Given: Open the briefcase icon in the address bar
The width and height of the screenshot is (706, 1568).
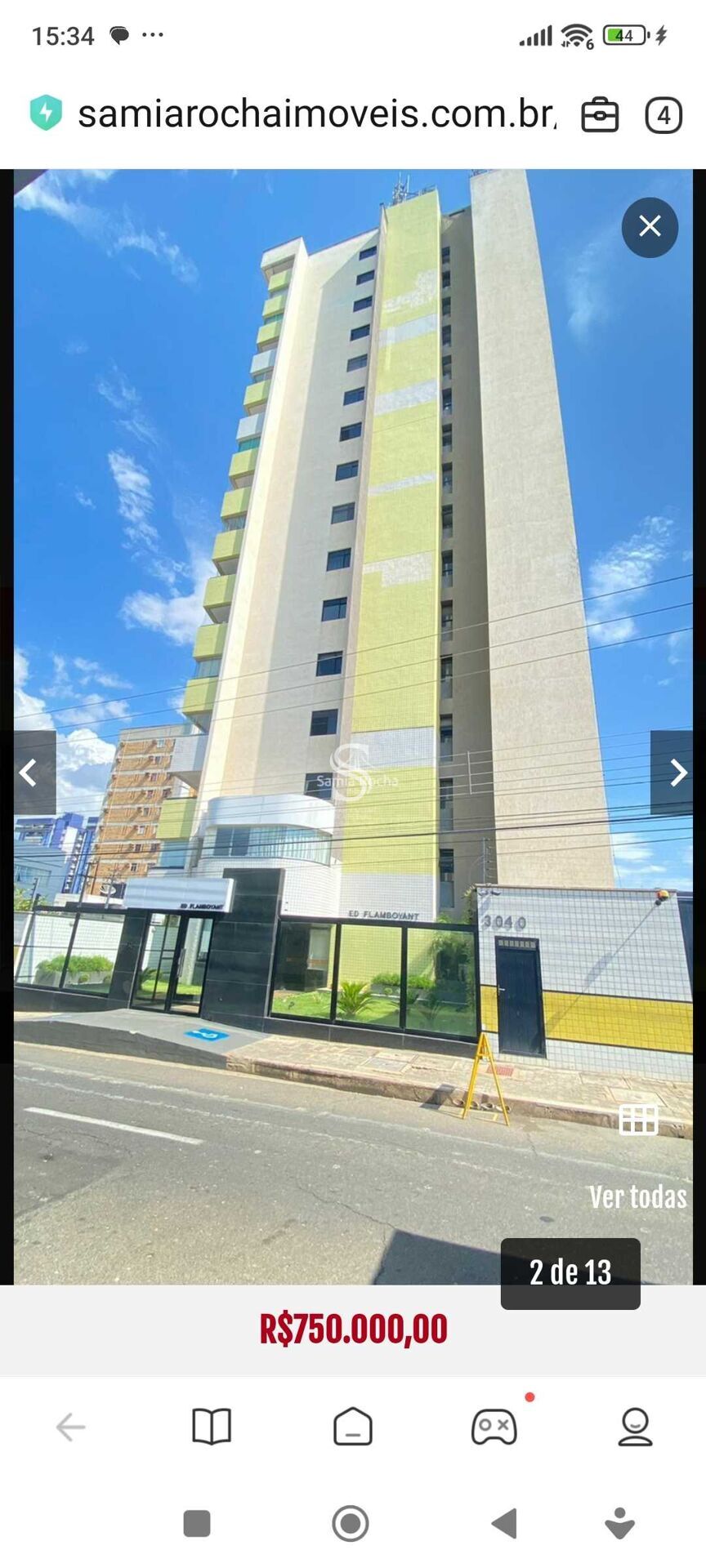Looking at the screenshot, I should [x=599, y=114].
